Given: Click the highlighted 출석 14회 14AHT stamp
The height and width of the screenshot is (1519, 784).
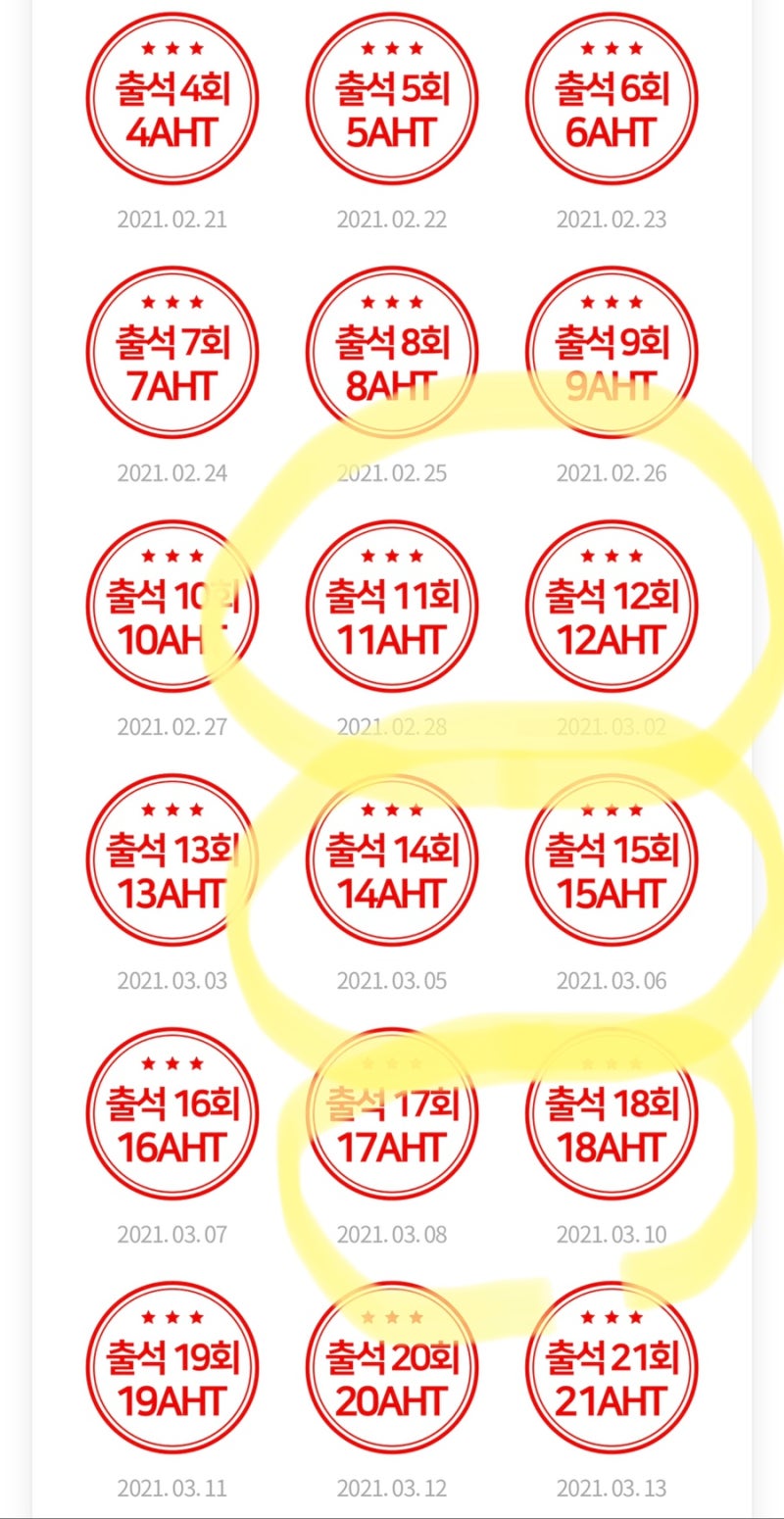Looking at the screenshot, I should tap(392, 859).
